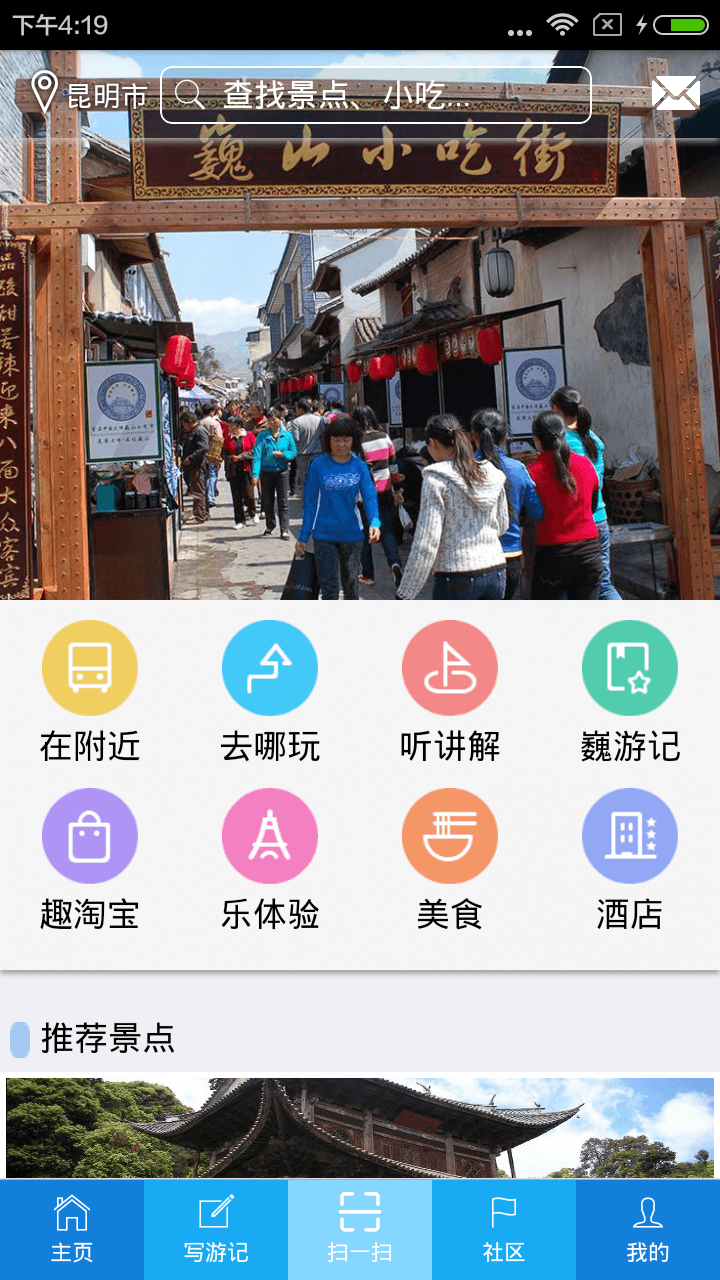
Task: Go to the 我的 tab
Action: point(648,1230)
